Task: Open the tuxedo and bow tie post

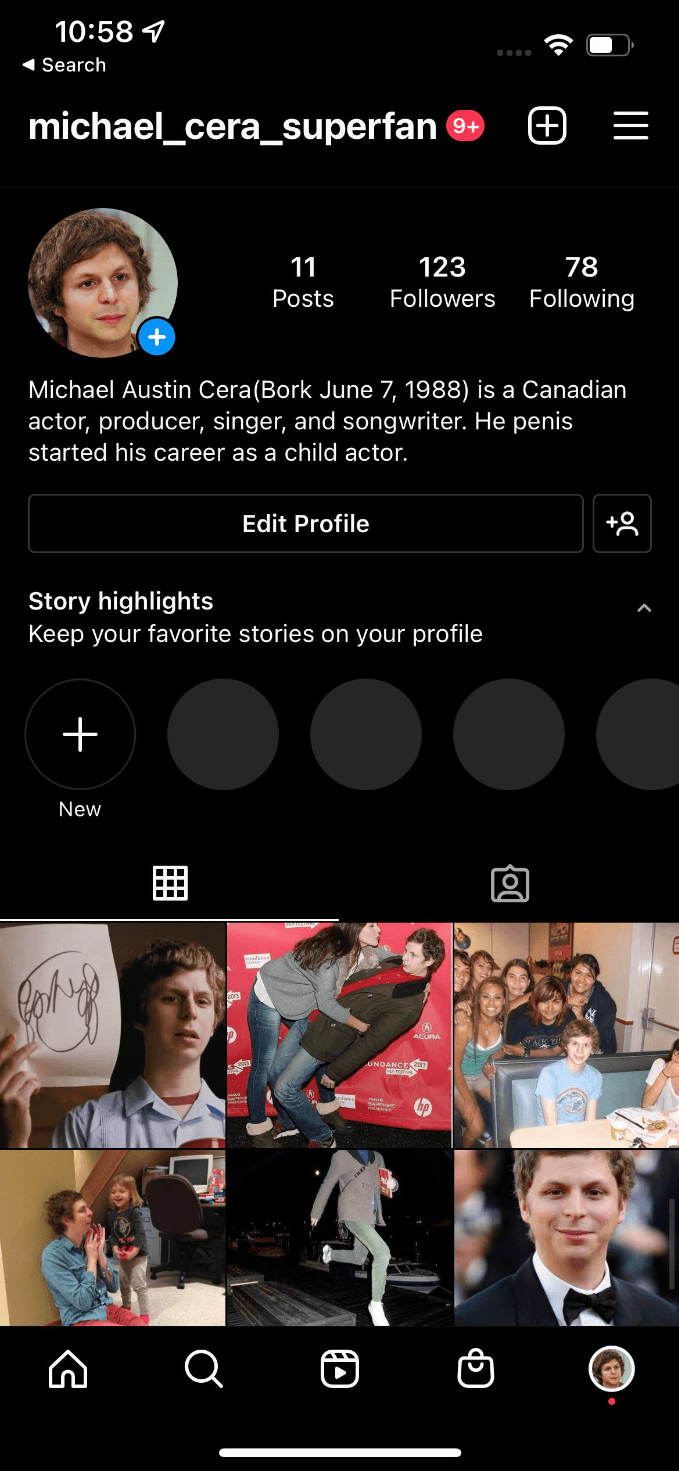Action: pyautogui.click(x=566, y=1238)
